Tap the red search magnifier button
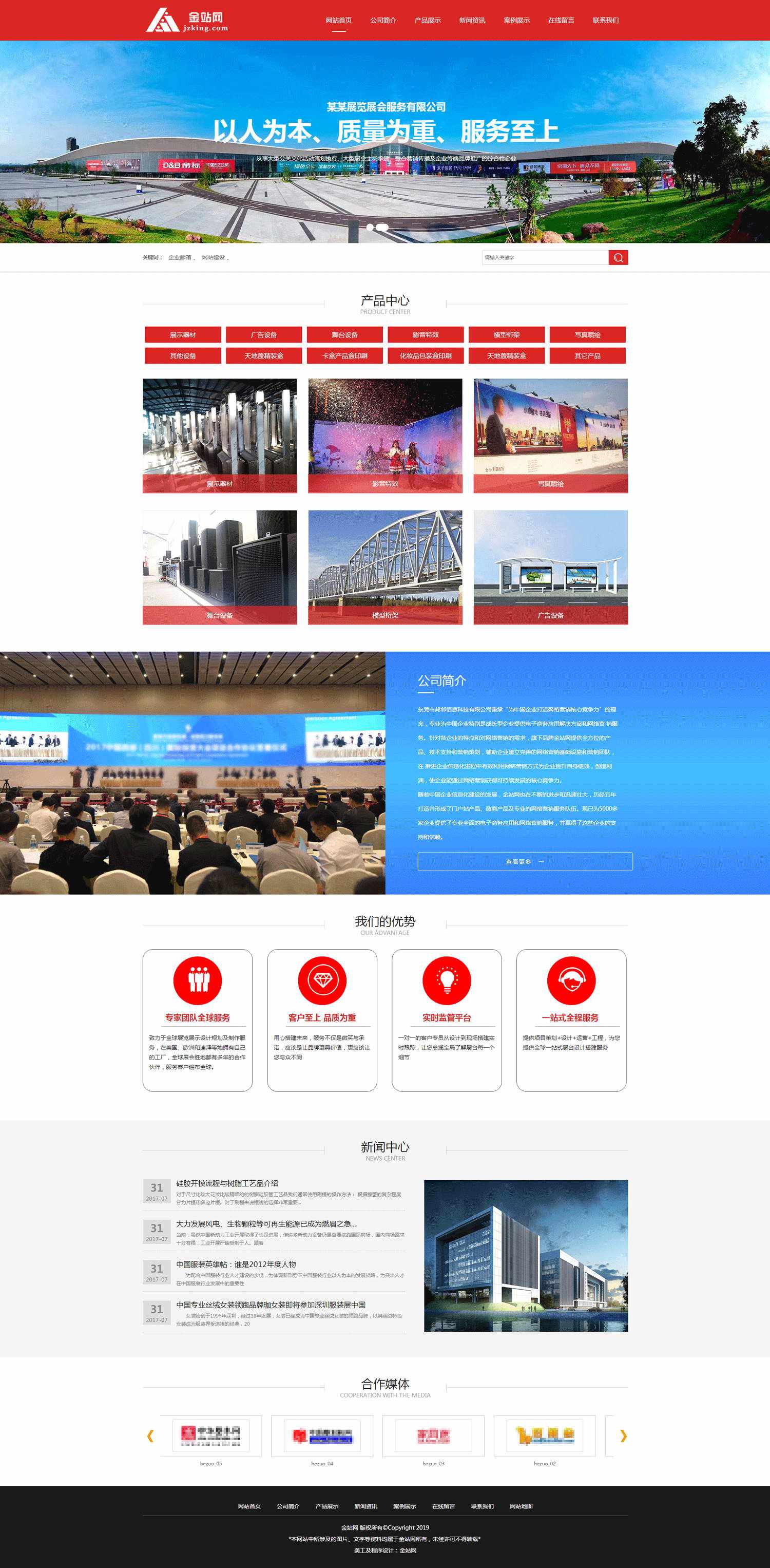770x1568 pixels. click(x=618, y=257)
